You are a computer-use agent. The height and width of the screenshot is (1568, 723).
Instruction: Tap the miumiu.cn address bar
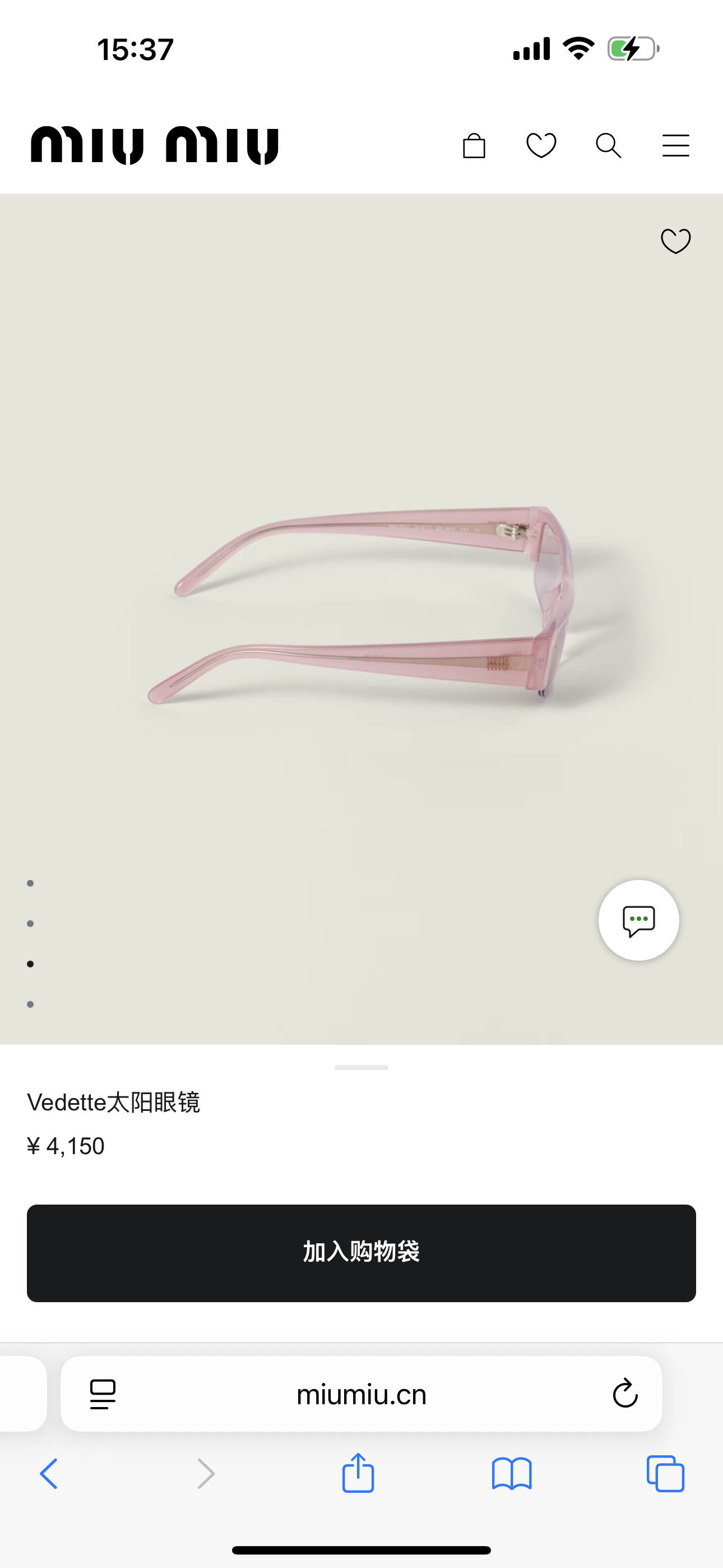pyautogui.click(x=361, y=1394)
